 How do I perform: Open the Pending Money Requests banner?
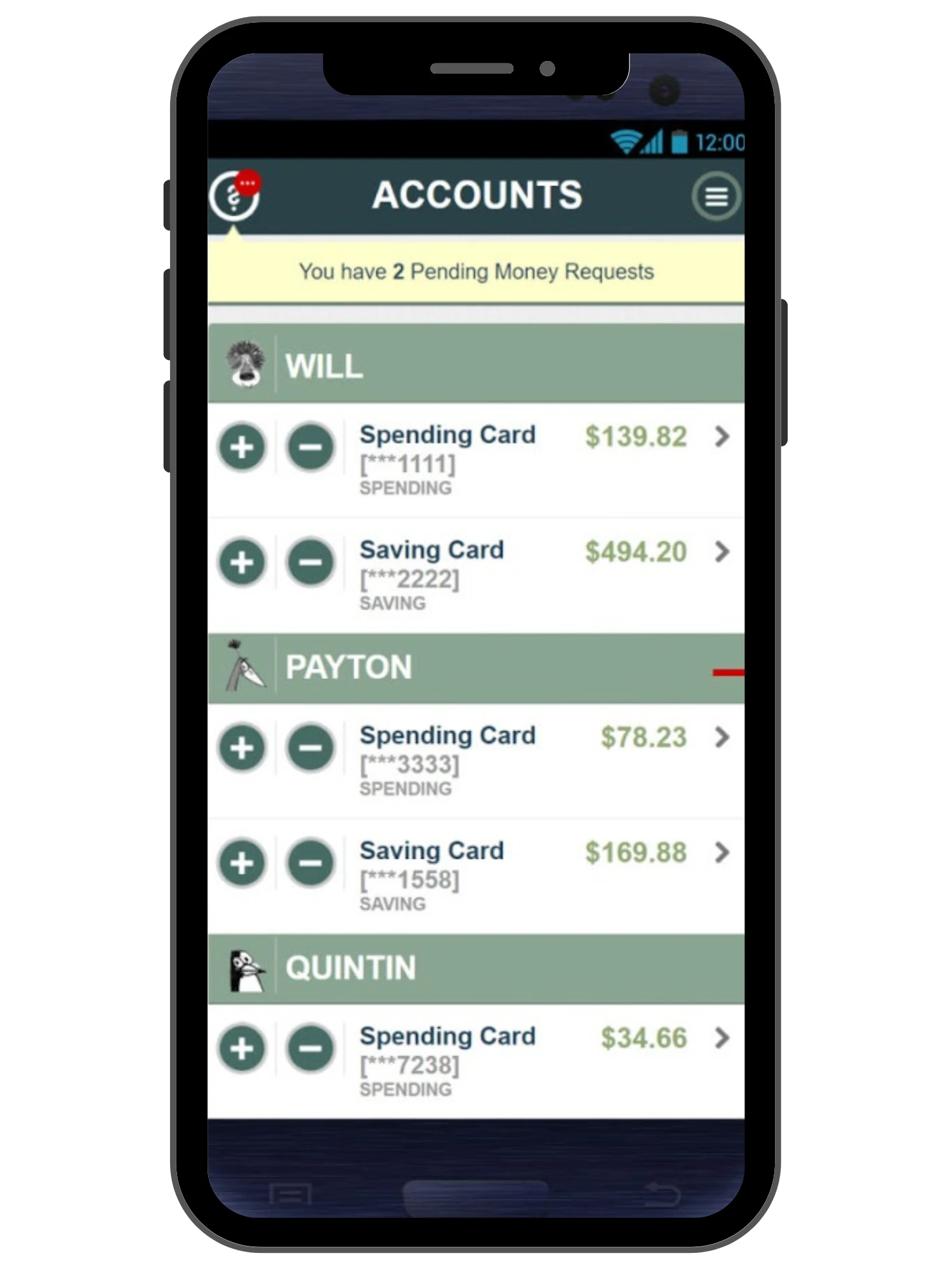click(x=476, y=272)
